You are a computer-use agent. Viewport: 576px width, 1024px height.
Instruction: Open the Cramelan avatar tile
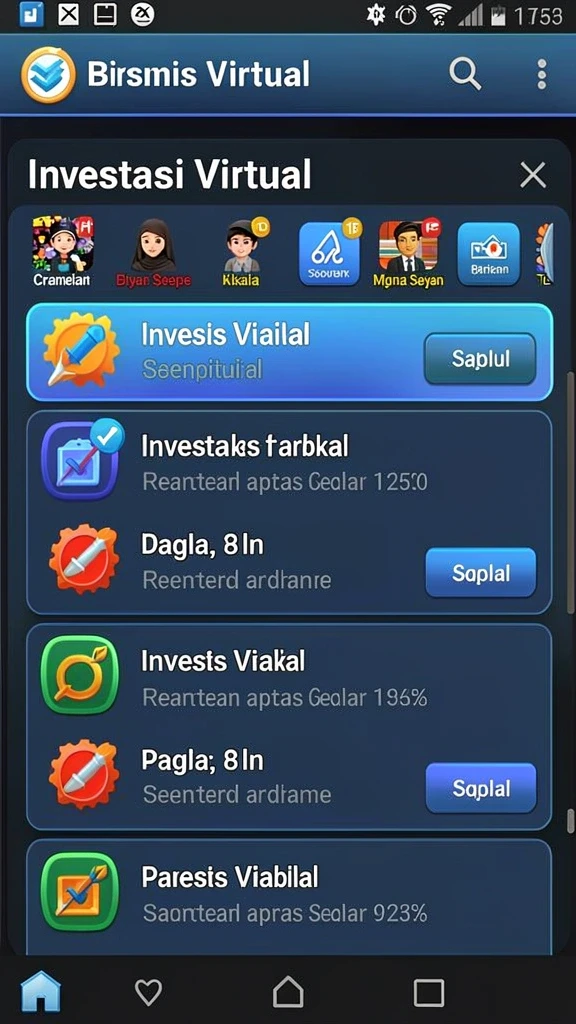(63, 252)
